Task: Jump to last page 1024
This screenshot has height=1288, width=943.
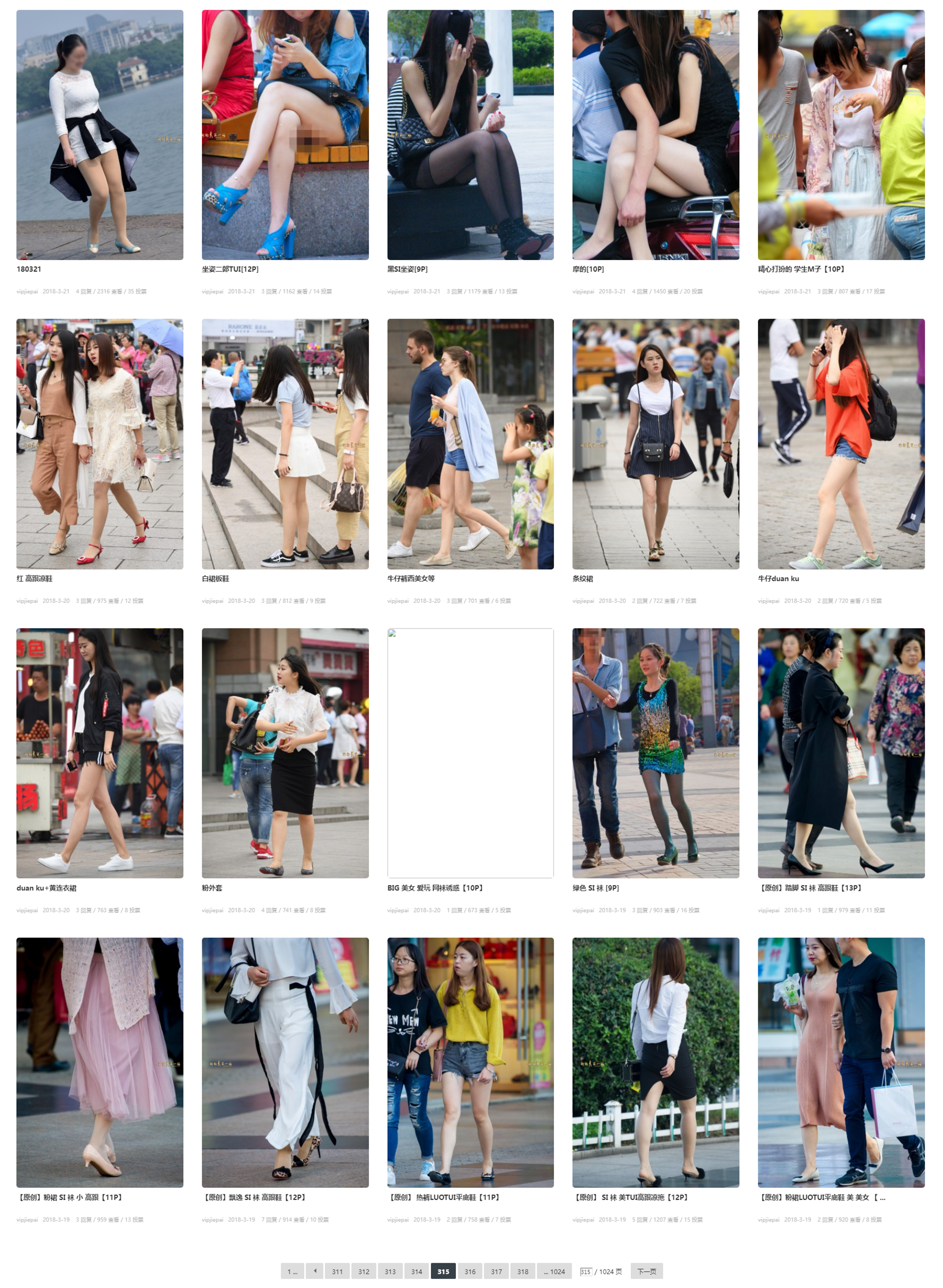Action: pyautogui.click(x=554, y=1272)
